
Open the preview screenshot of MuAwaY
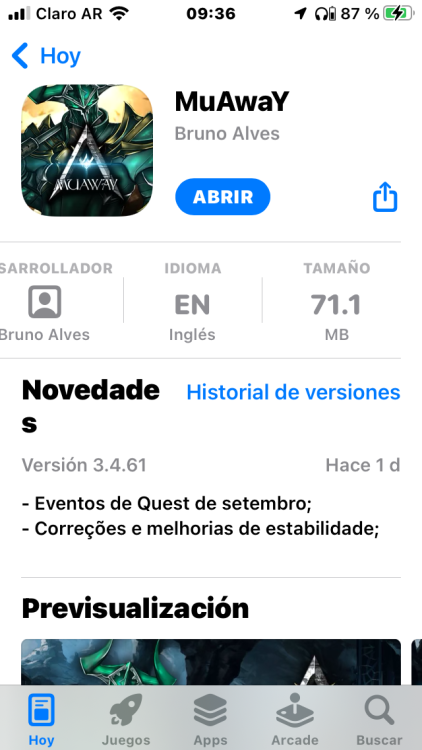(x=211, y=662)
